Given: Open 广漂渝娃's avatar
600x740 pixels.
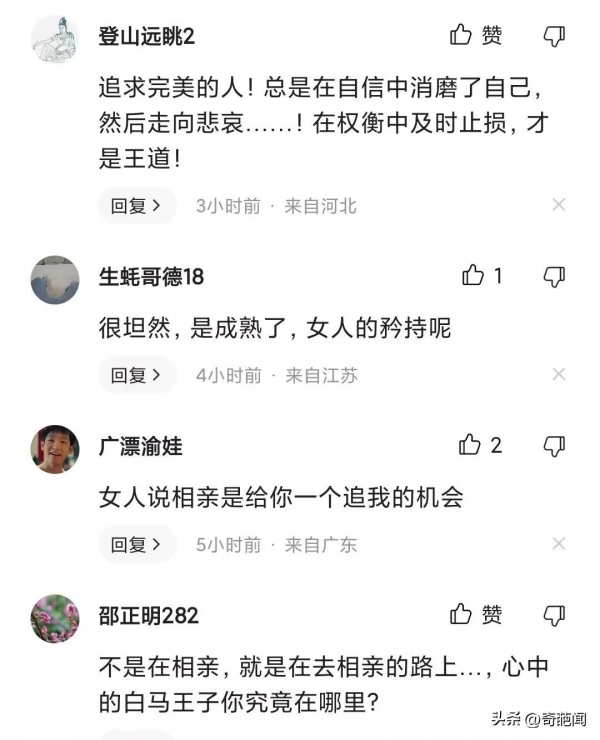Looking at the screenshot, I should point(55,448).
